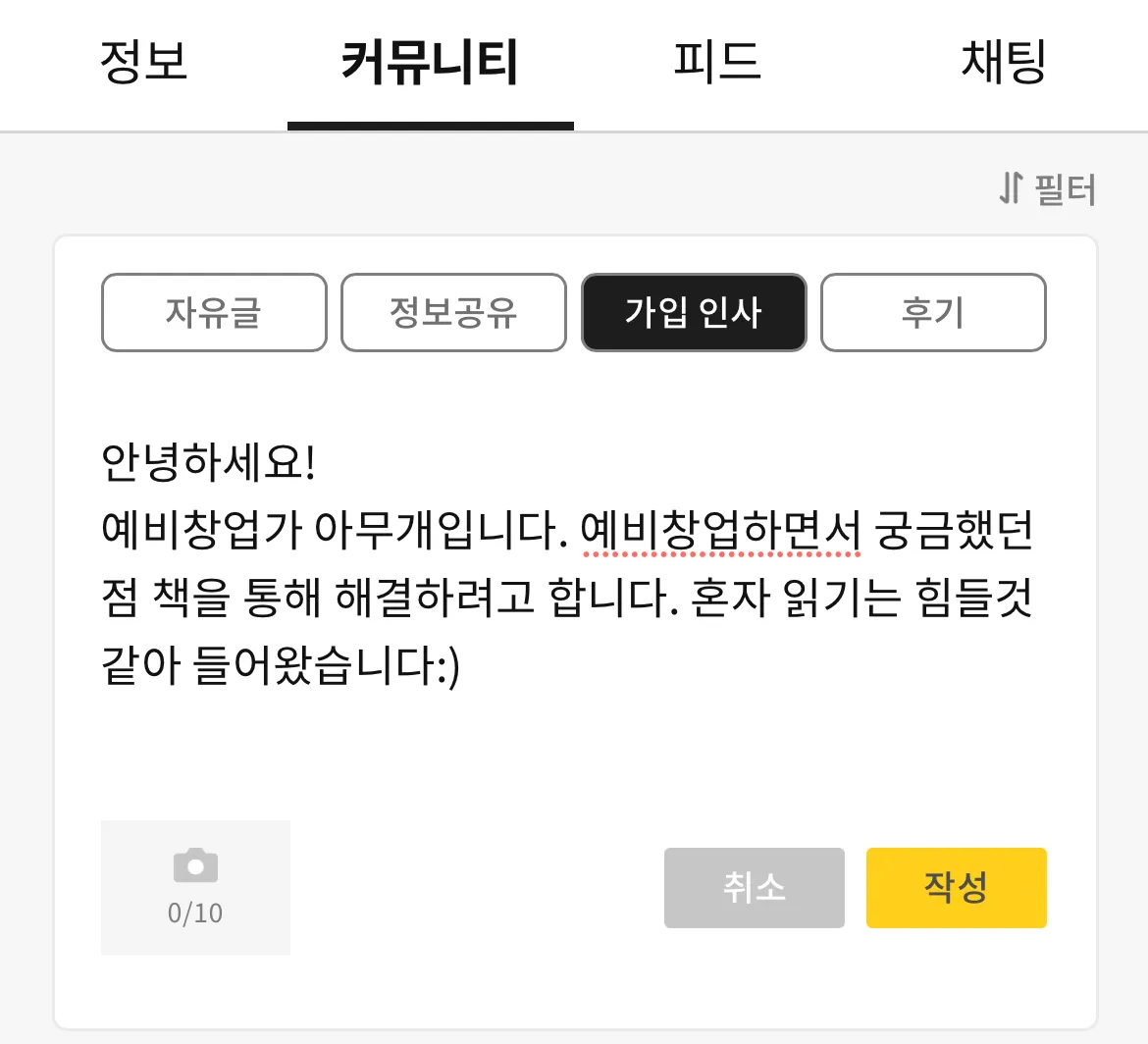
Task: Submit the post with 작성
Action: (x=956, y=887)
